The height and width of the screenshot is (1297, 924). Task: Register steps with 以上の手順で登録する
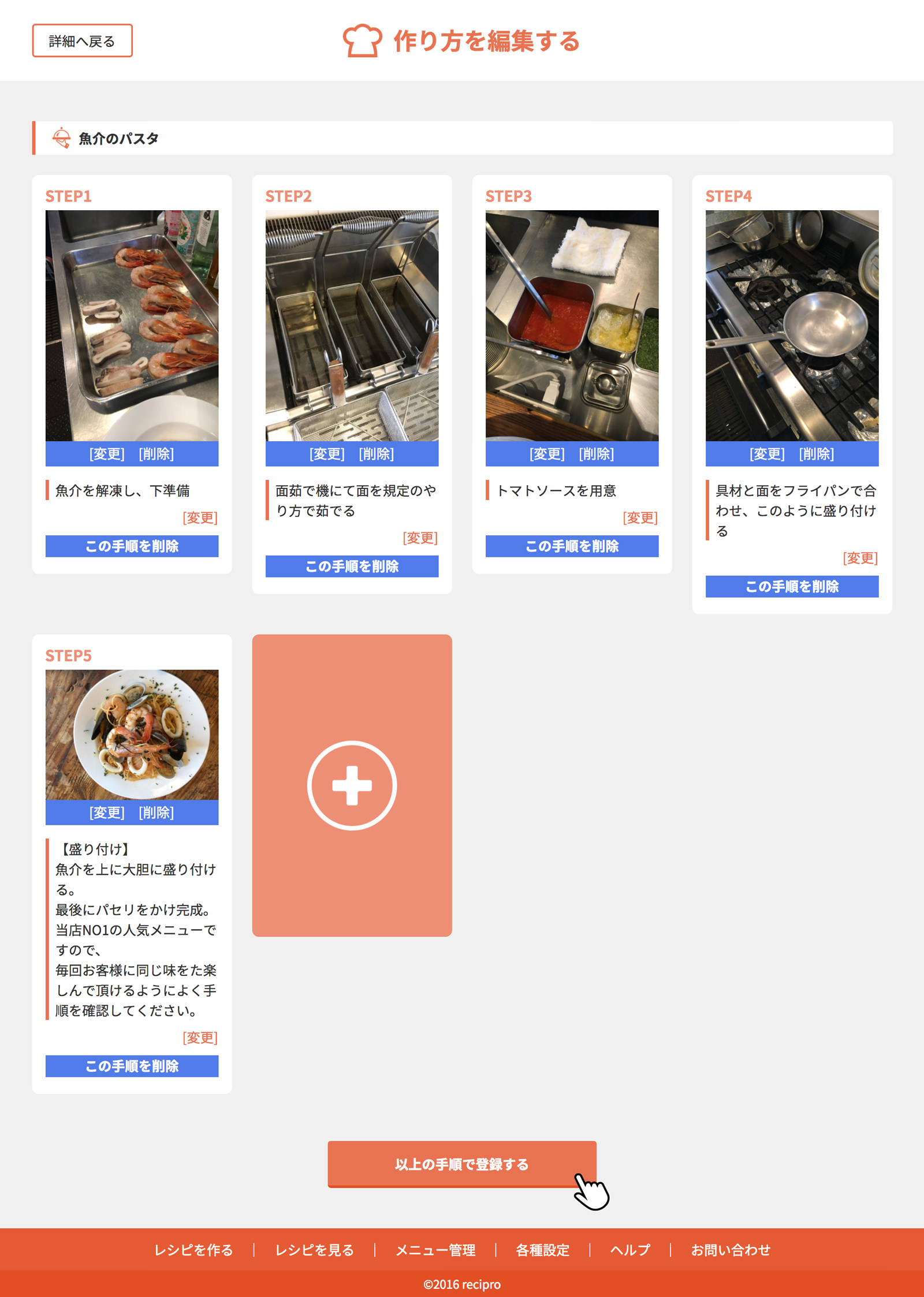(x=461, y=1164)
